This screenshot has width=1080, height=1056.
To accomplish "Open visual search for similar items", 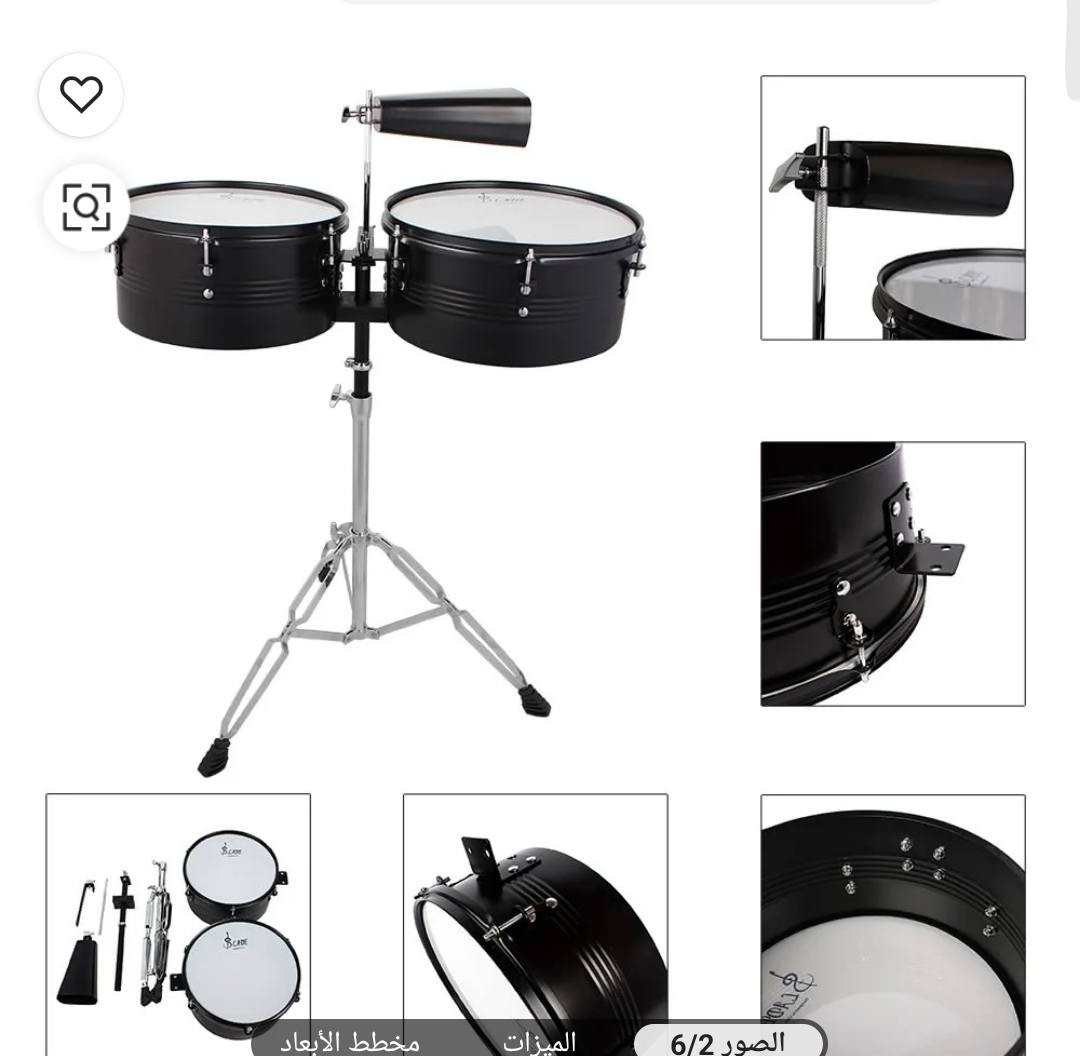I will (x=86, y=207).
